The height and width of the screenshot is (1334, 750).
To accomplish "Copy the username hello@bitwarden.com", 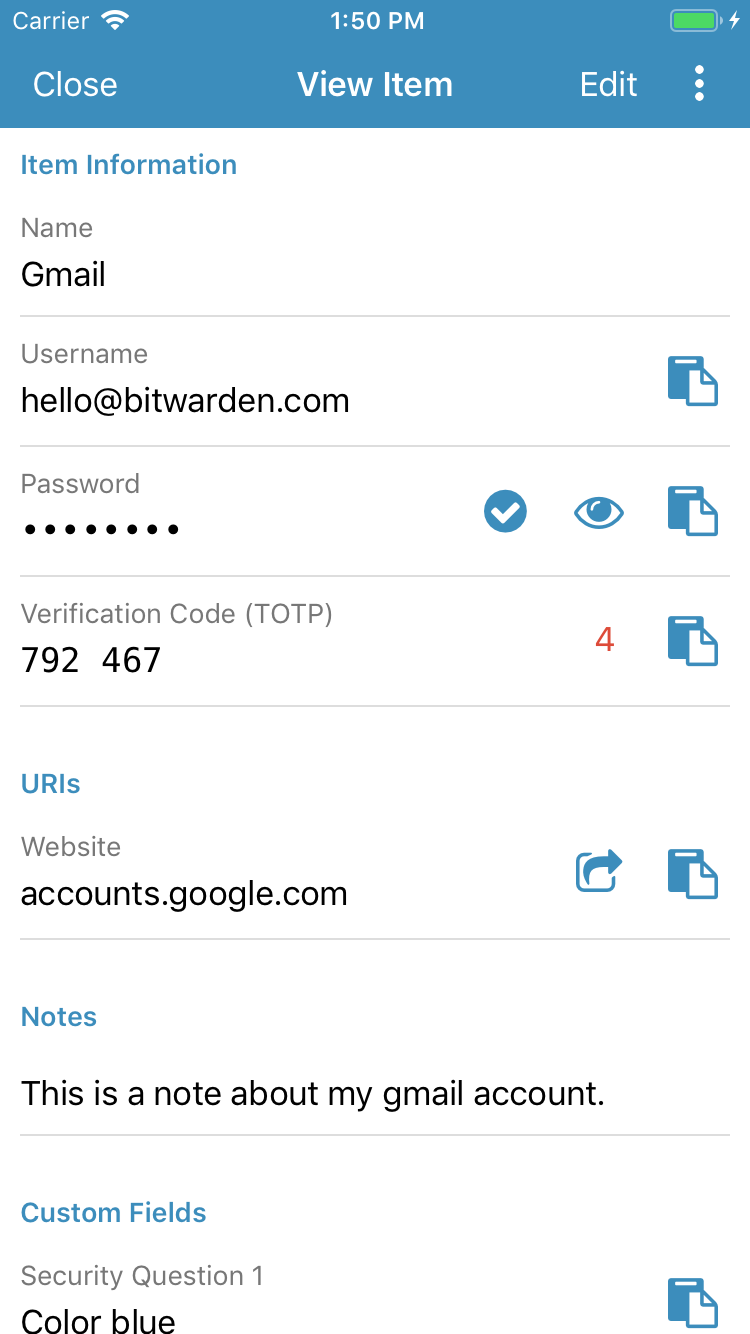I will point(692,381).
